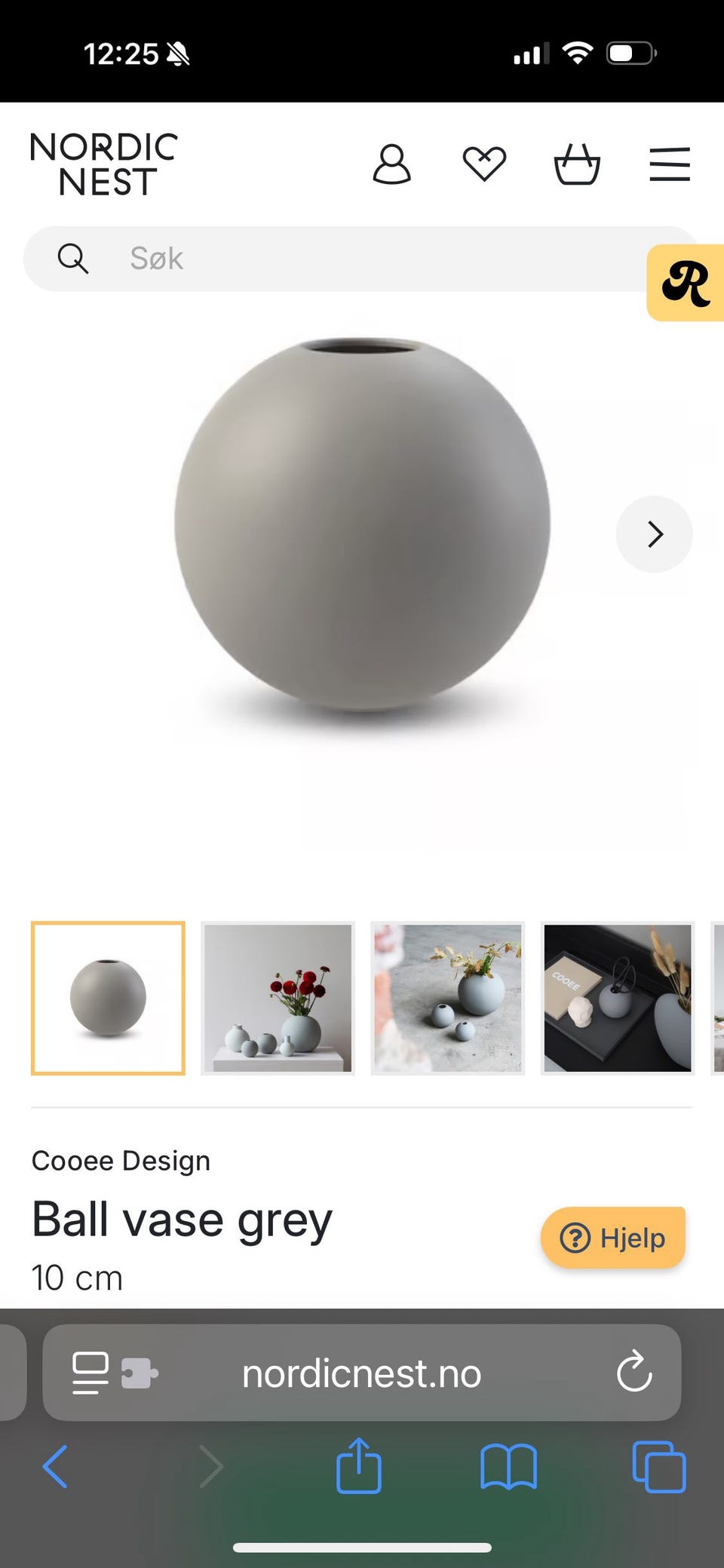Open the wishlist heart icon
Screen dimensions: 724x1568
485,163
